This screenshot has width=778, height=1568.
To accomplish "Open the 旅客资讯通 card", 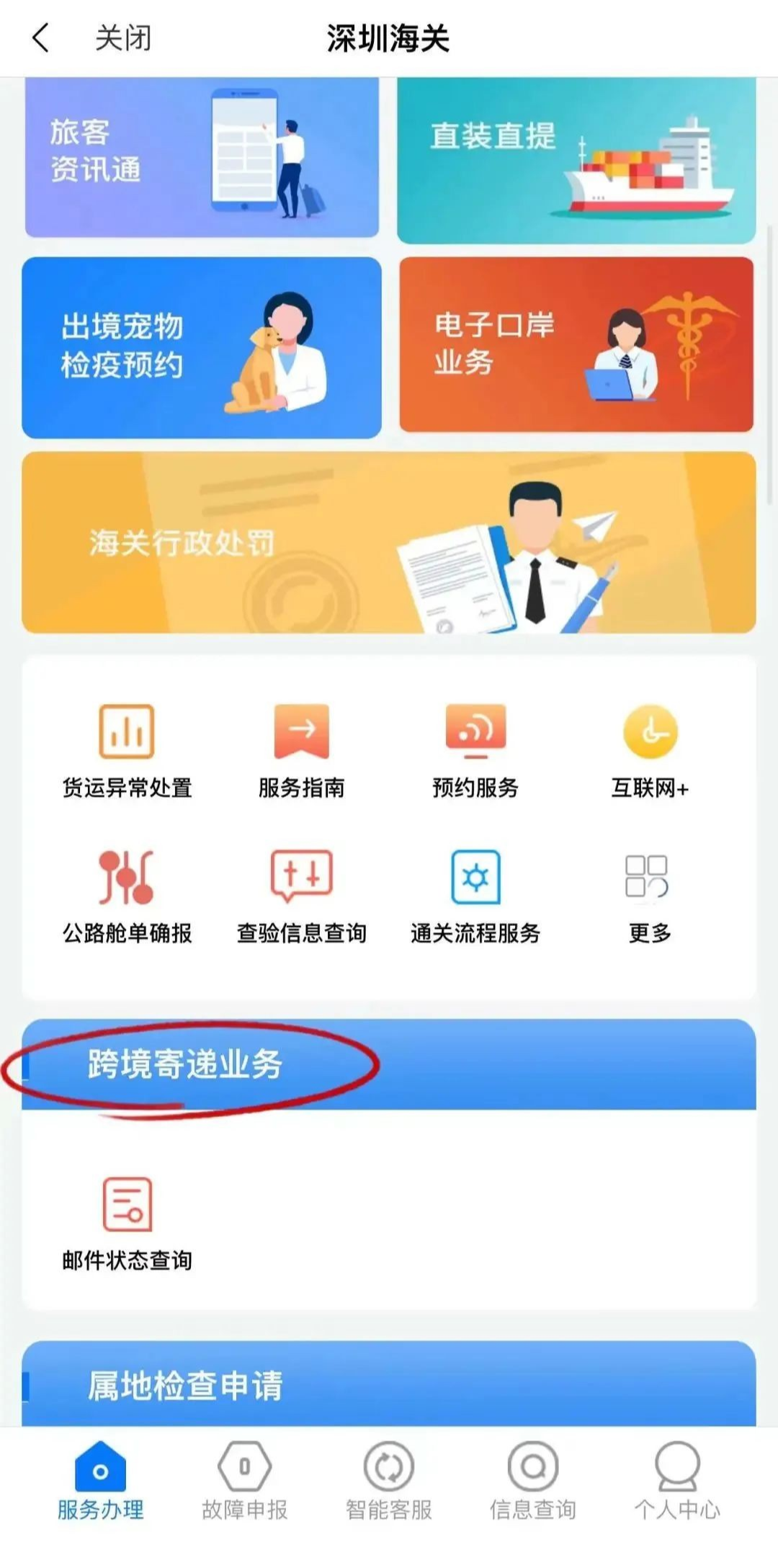I will click(202, 157).
